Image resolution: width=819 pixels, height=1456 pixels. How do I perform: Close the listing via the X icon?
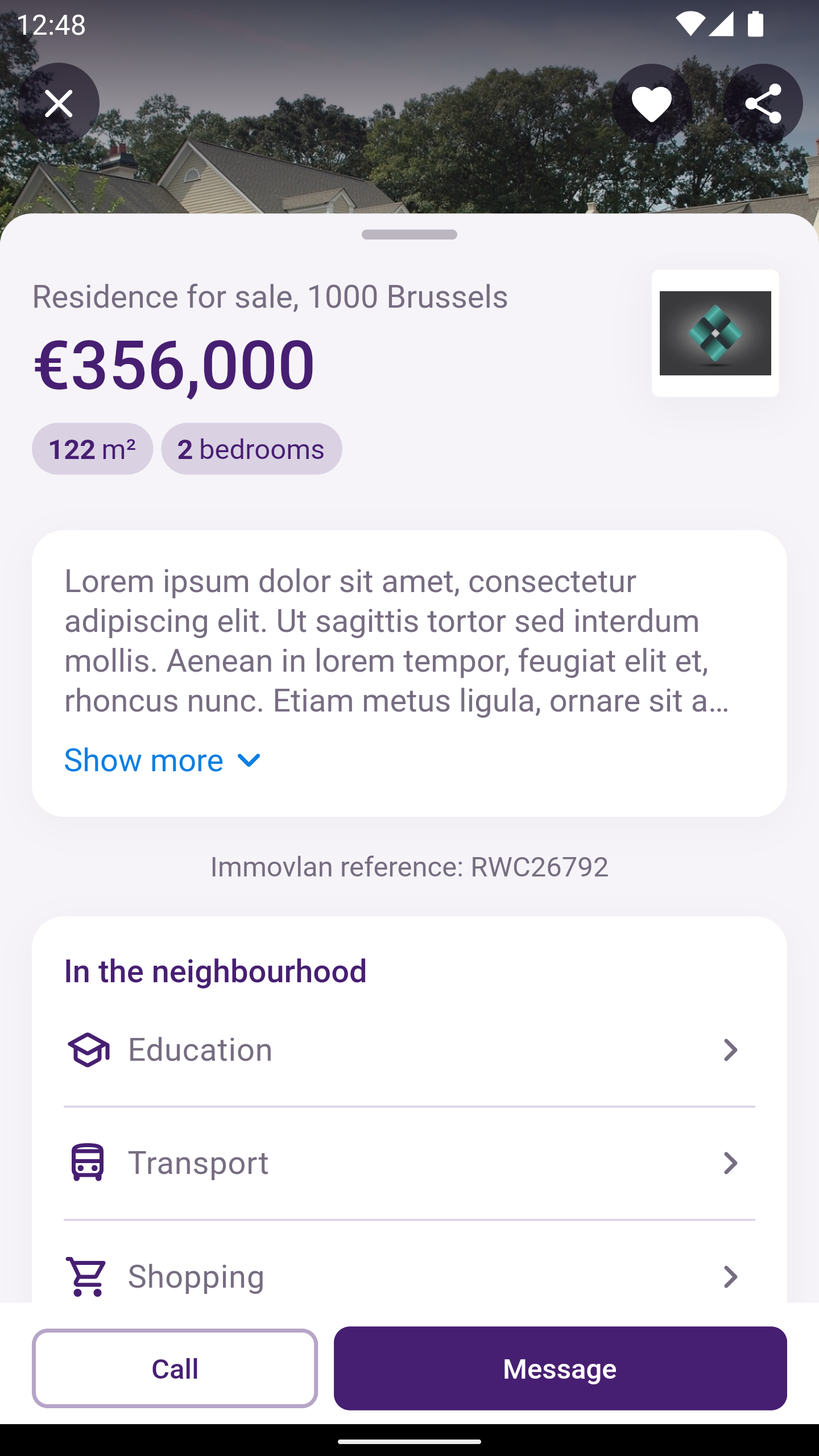(x=59, y=104)
